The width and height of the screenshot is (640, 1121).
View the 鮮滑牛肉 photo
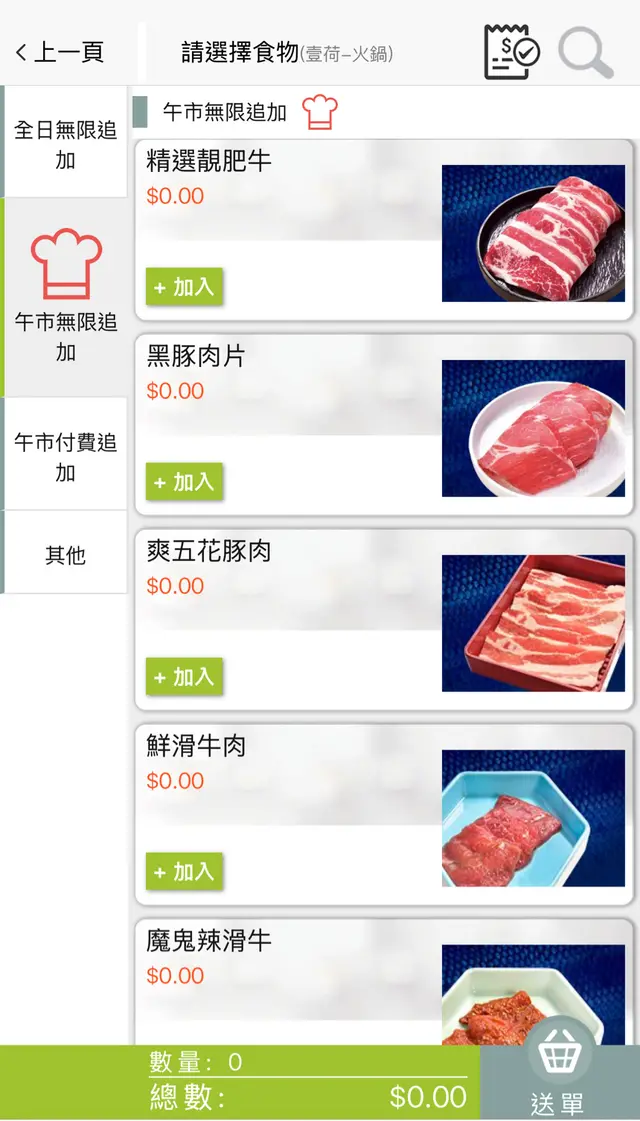(x=533, y=818)
